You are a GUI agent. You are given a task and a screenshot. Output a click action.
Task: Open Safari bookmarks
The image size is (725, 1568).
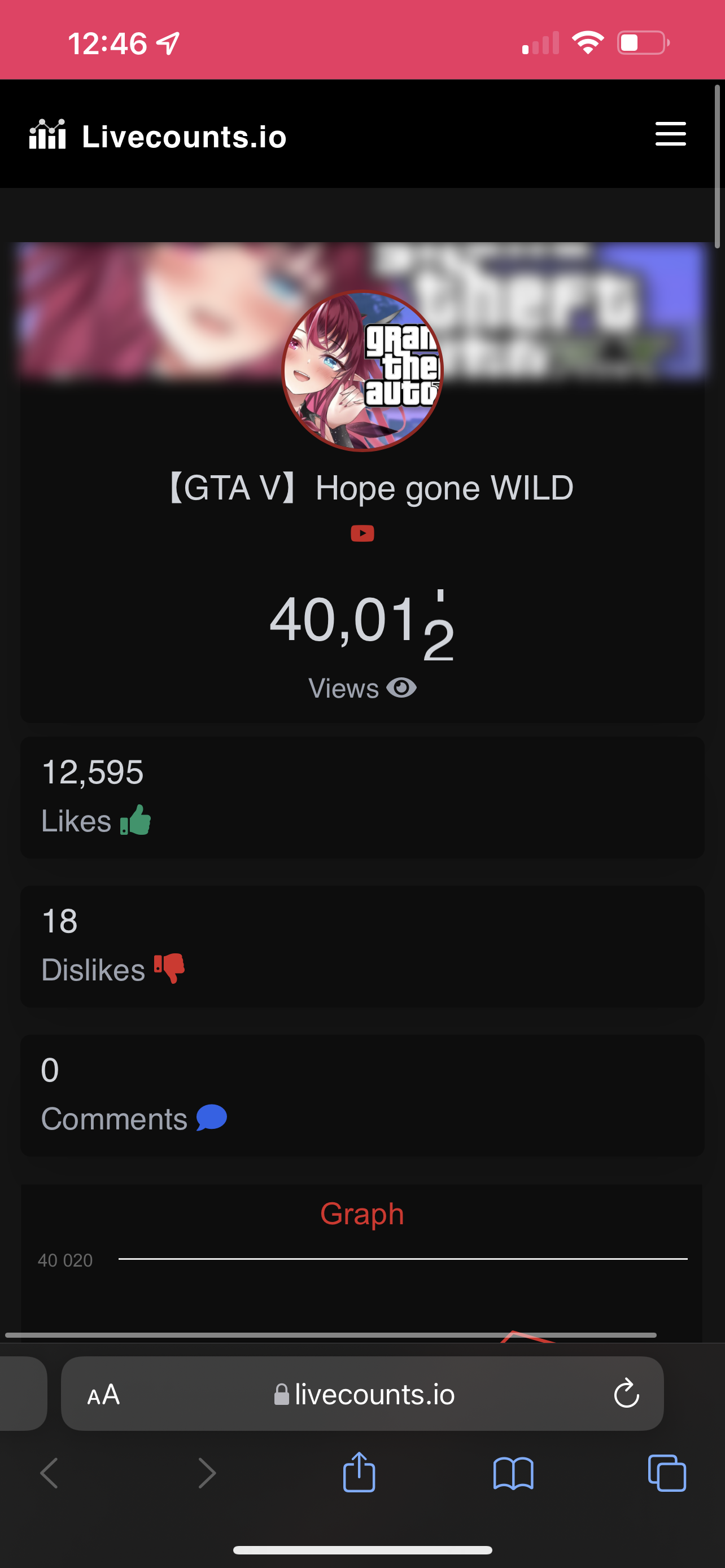[513, 1474]
